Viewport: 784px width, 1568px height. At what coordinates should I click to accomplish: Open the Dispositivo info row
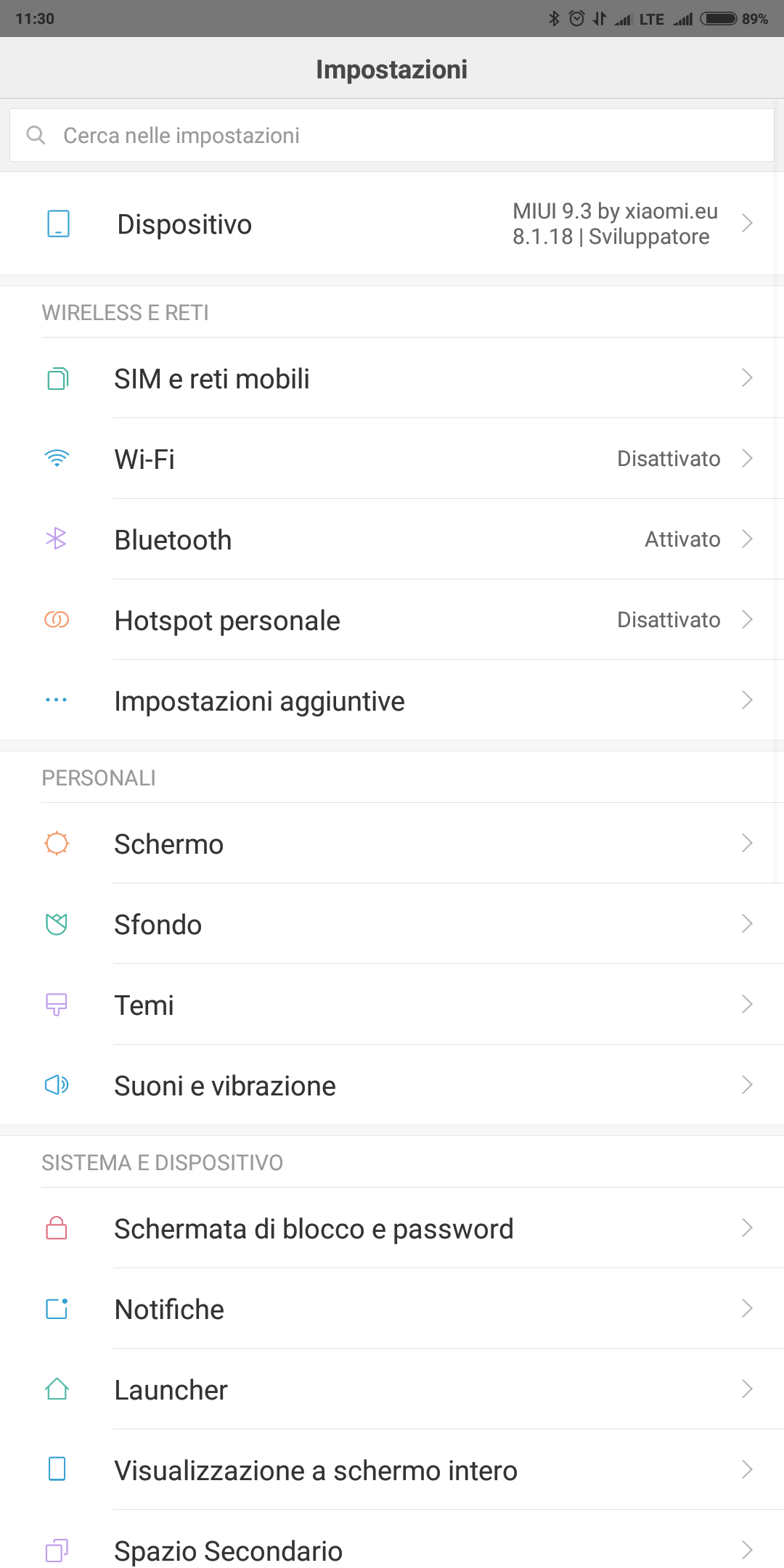[x=392, y=224]
